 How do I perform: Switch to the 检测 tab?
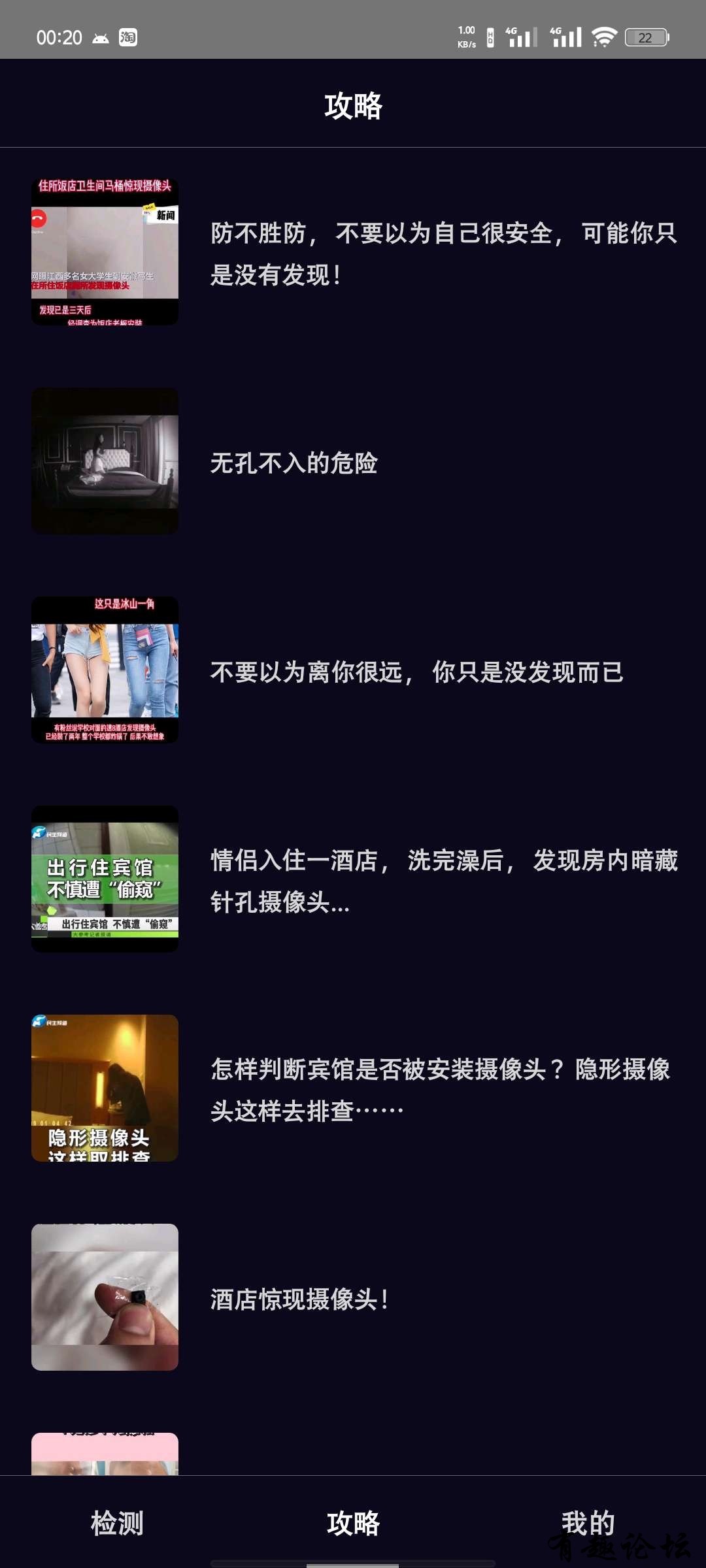117,1523
